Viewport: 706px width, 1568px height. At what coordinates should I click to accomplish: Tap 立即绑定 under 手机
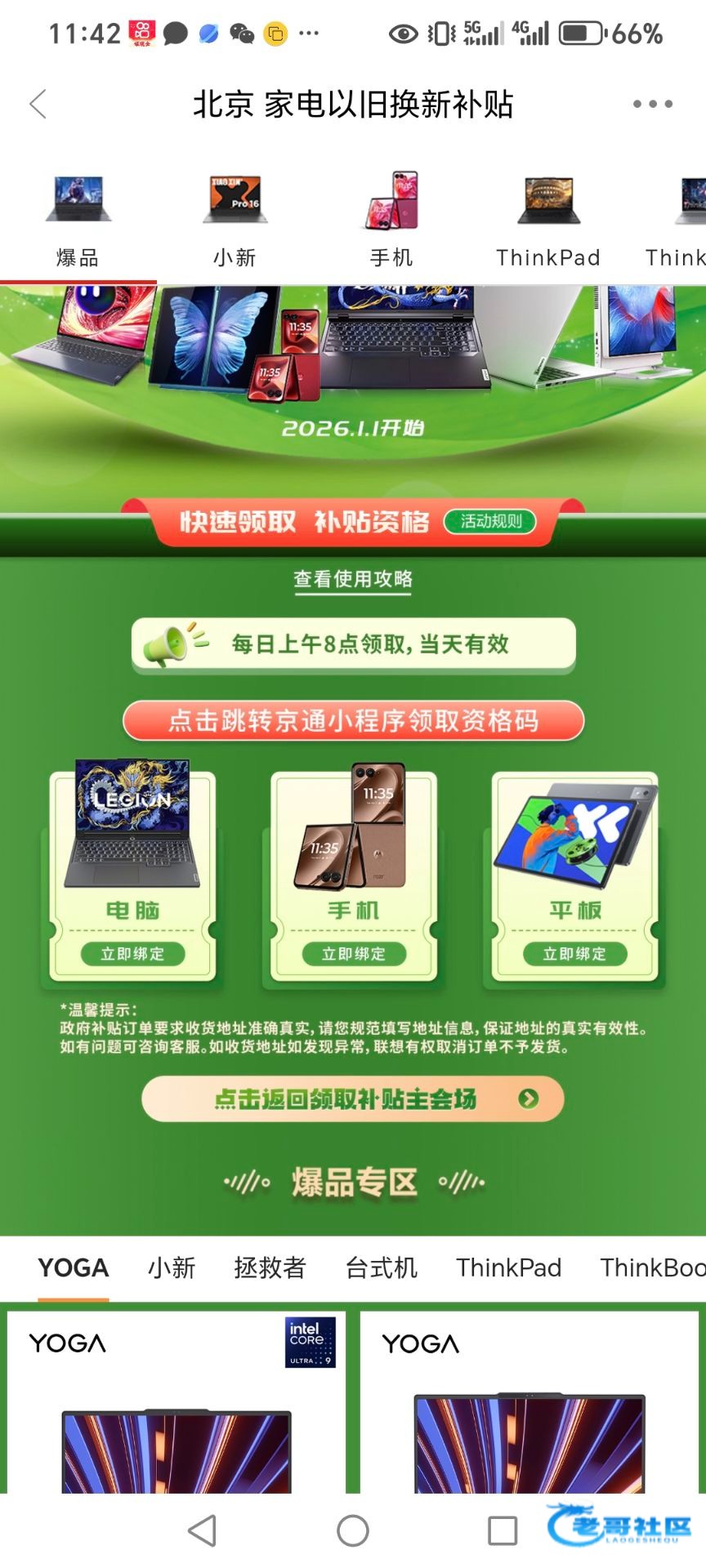coord(354,954)
